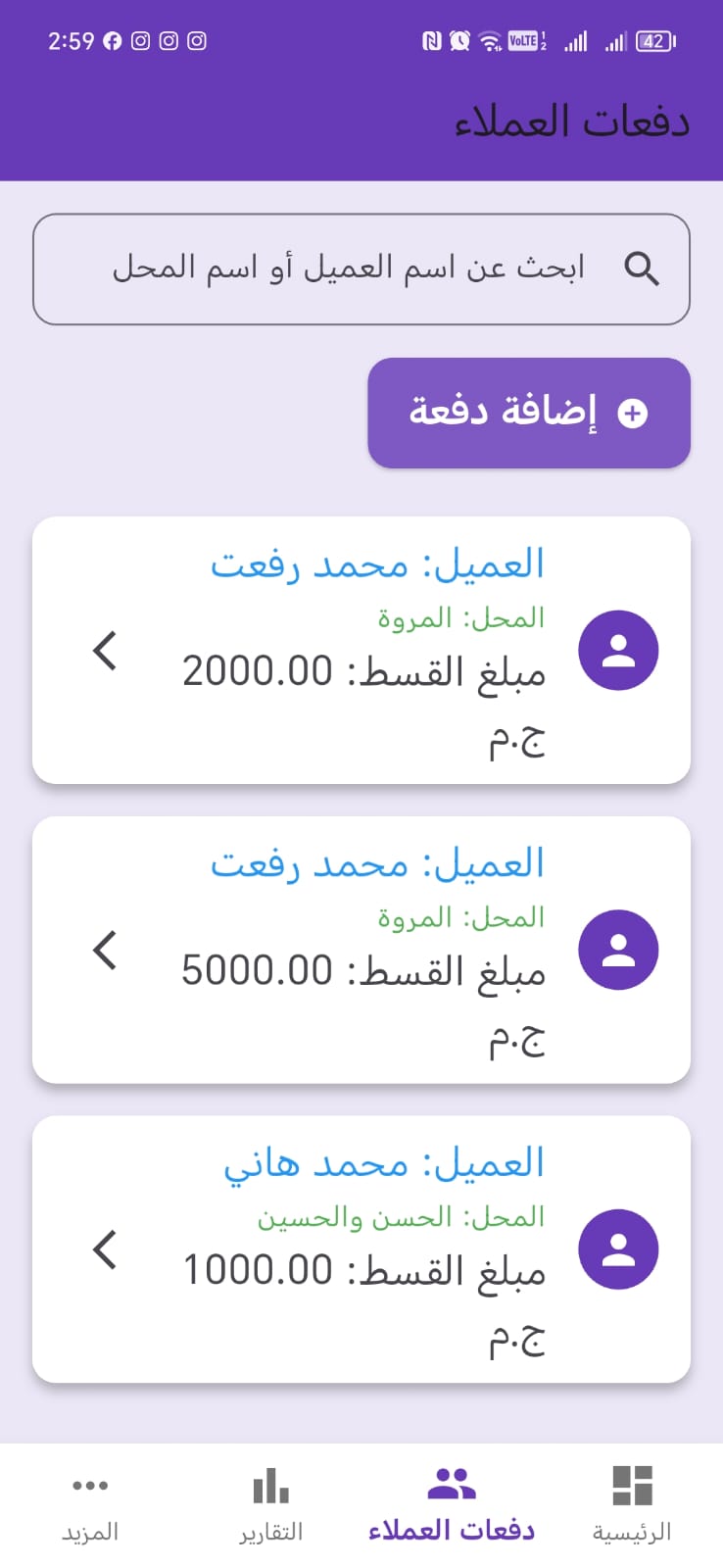Expand the first محمد رفعت payment card chevron
This screenshot has height=1568, width=723.
pyautogui.click(x=105, y=651)
